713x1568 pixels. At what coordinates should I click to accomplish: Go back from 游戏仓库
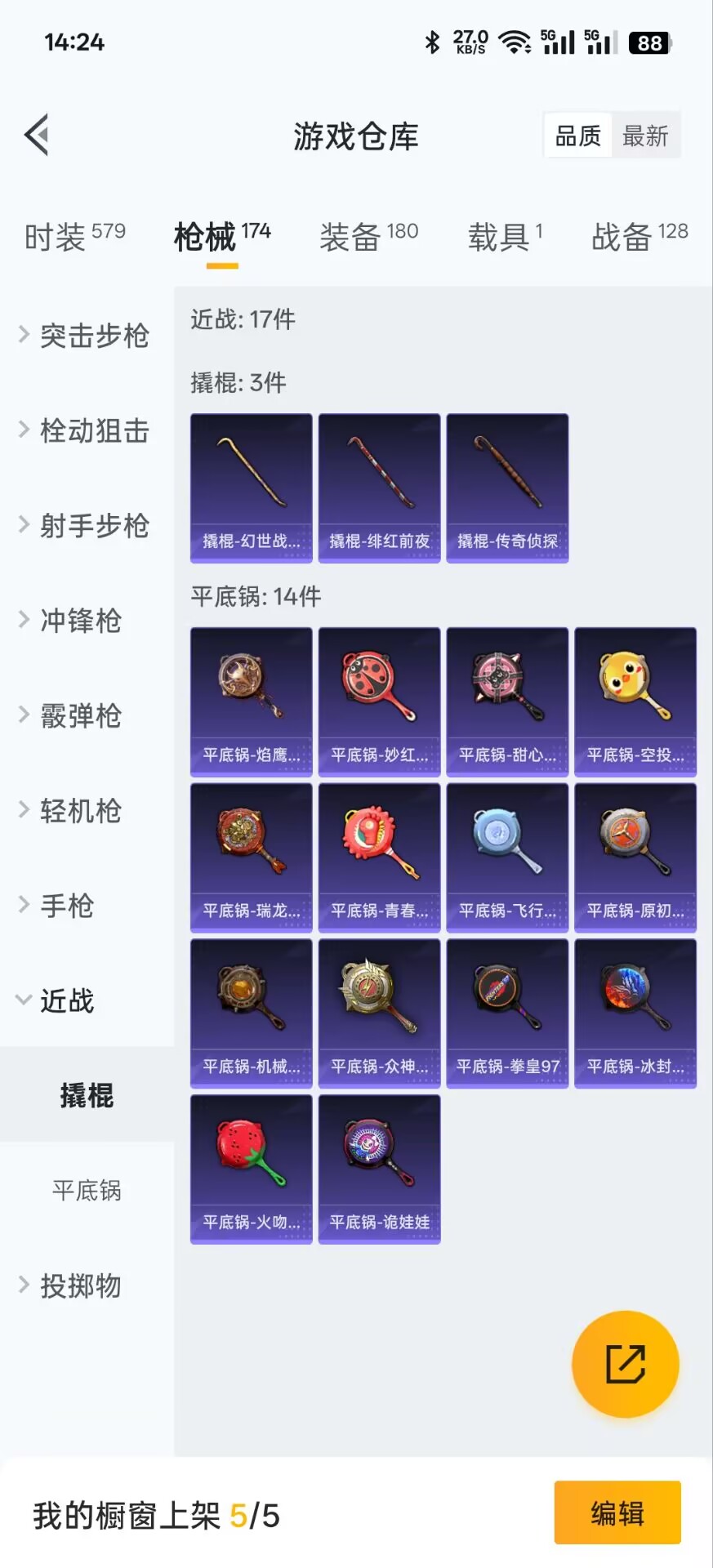[37, 135]
